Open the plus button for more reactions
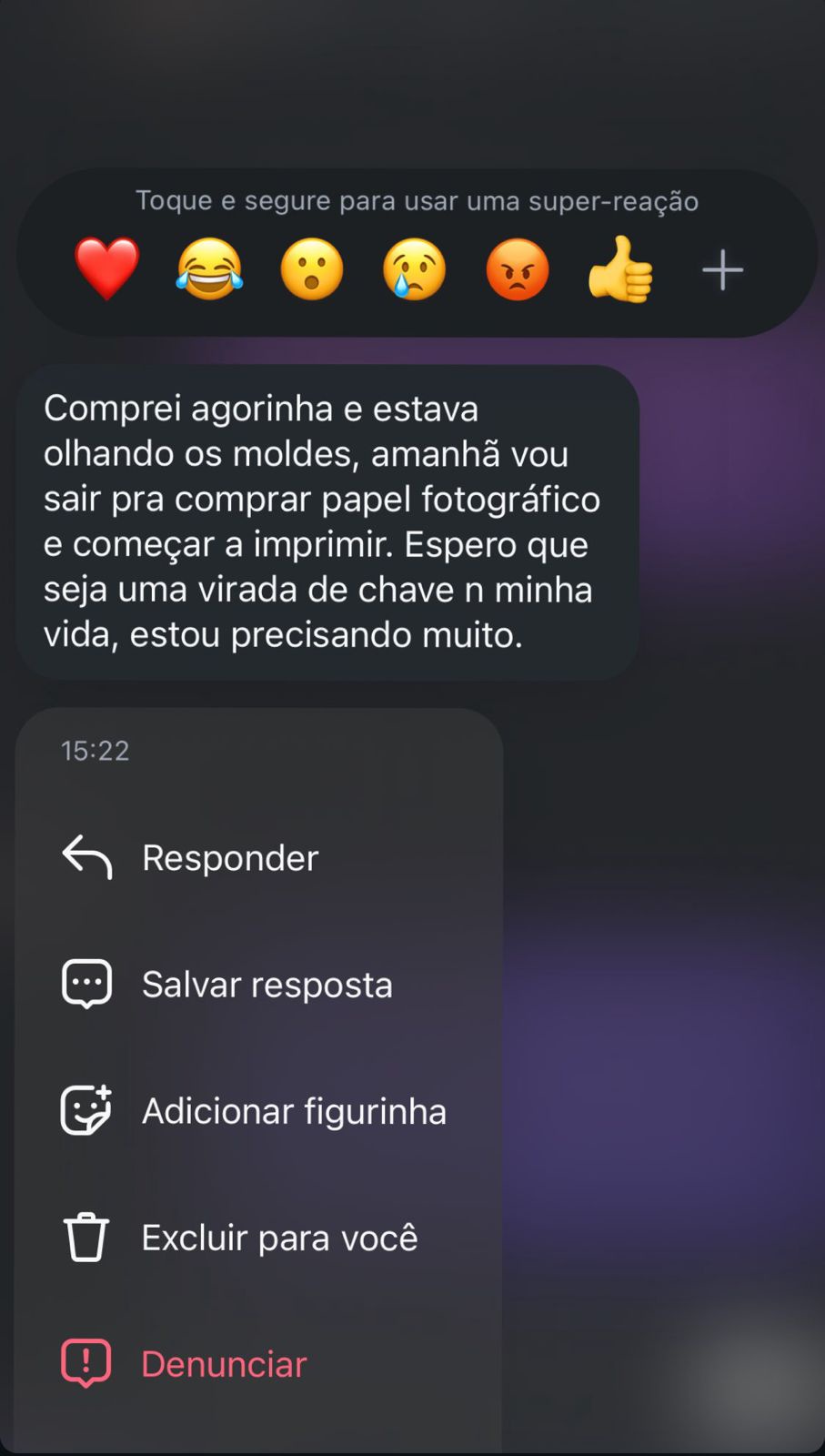The width and height of the screenshot is (825, 1456). tap(722, 269)
